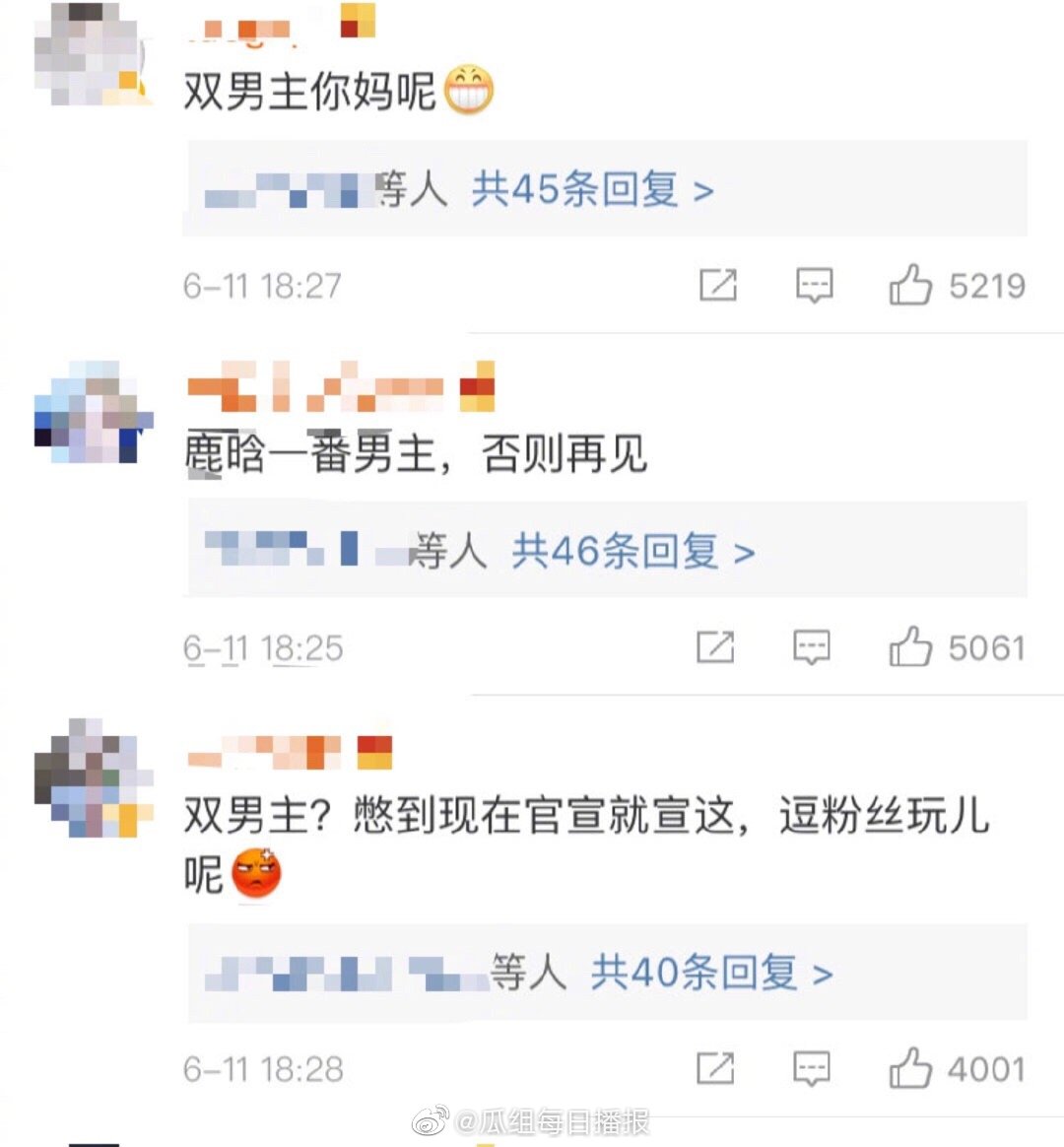This screenshot has width=1064, height=1147.
Task: Reply to the comment posted at 18:25
Action: coord(812,647)
